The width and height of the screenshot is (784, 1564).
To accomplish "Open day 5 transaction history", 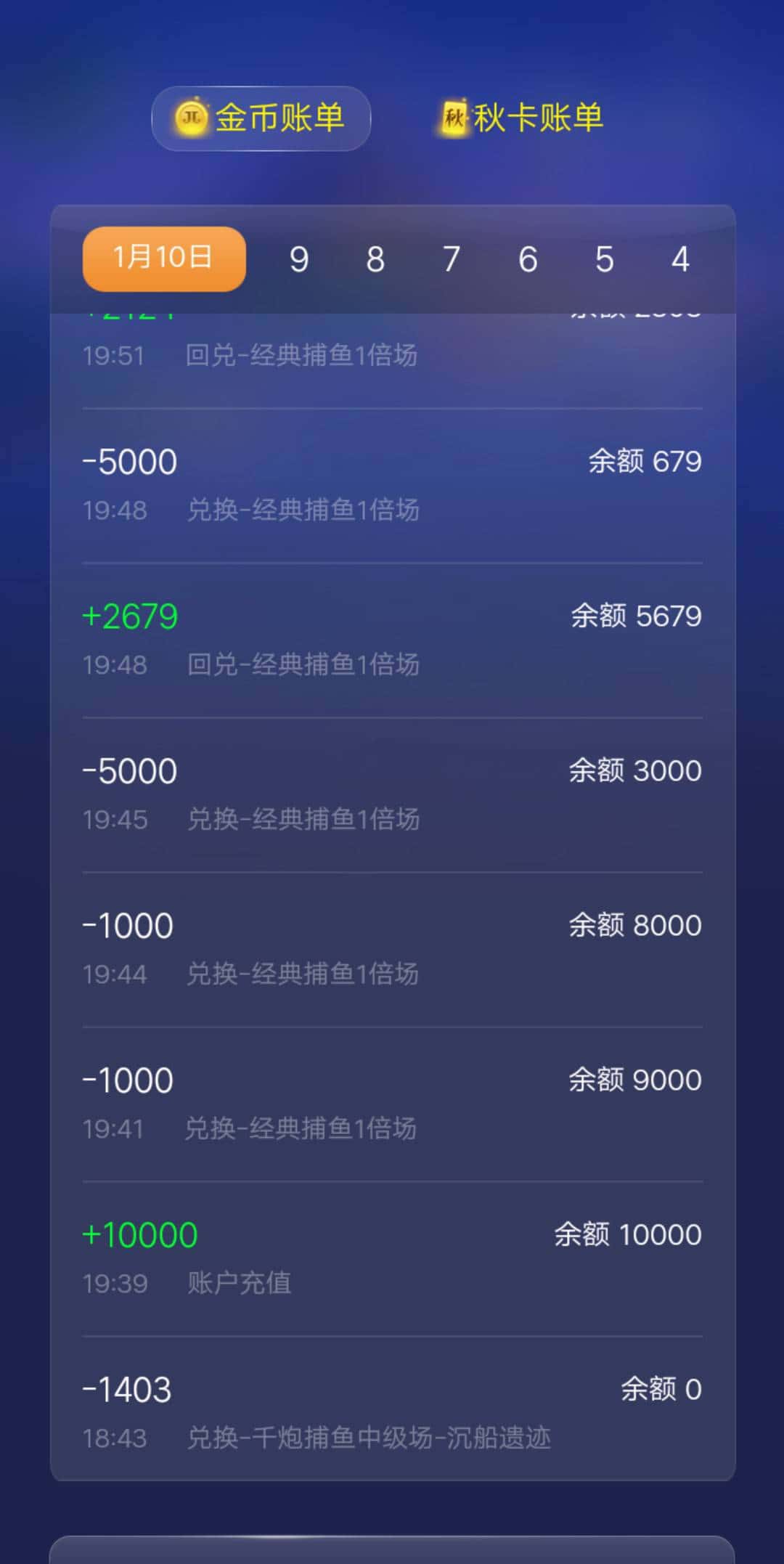I will pyautogui.click(x=605, y=258).
